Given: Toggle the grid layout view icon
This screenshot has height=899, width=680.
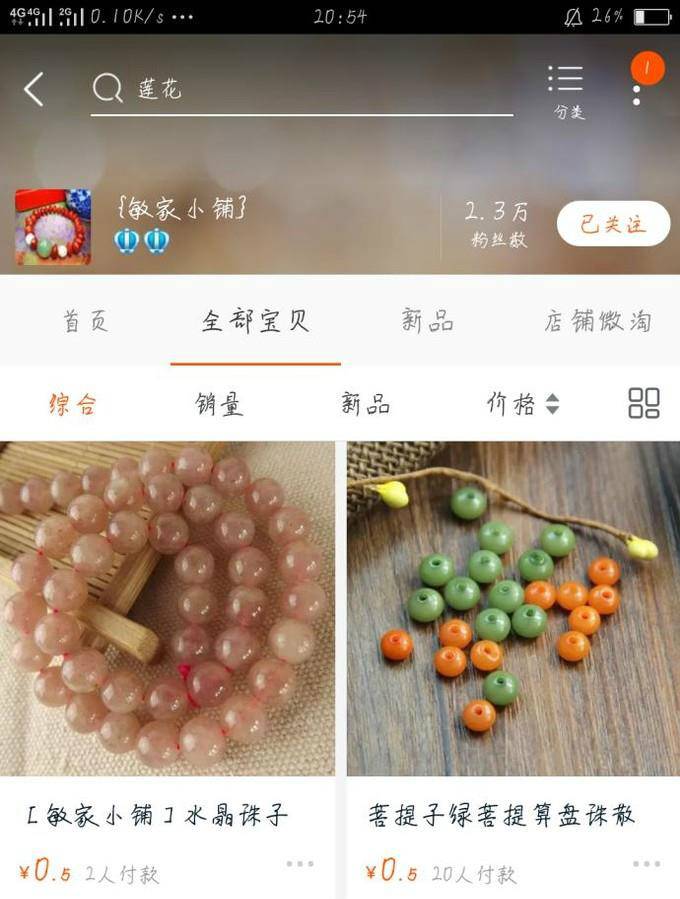Looking at the screenshot, I should [x=643, y=403].
